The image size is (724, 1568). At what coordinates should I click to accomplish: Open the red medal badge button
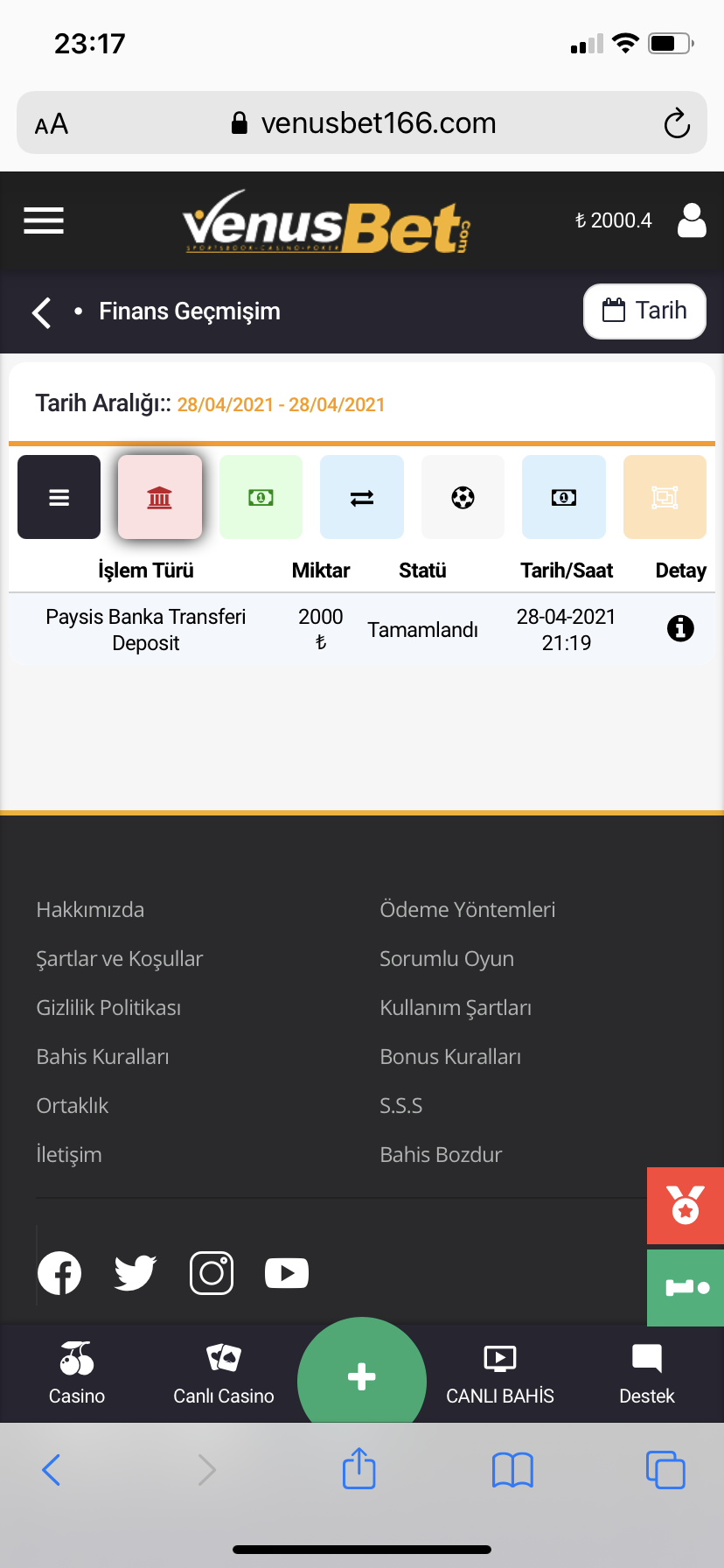[x=686, y=1205]
